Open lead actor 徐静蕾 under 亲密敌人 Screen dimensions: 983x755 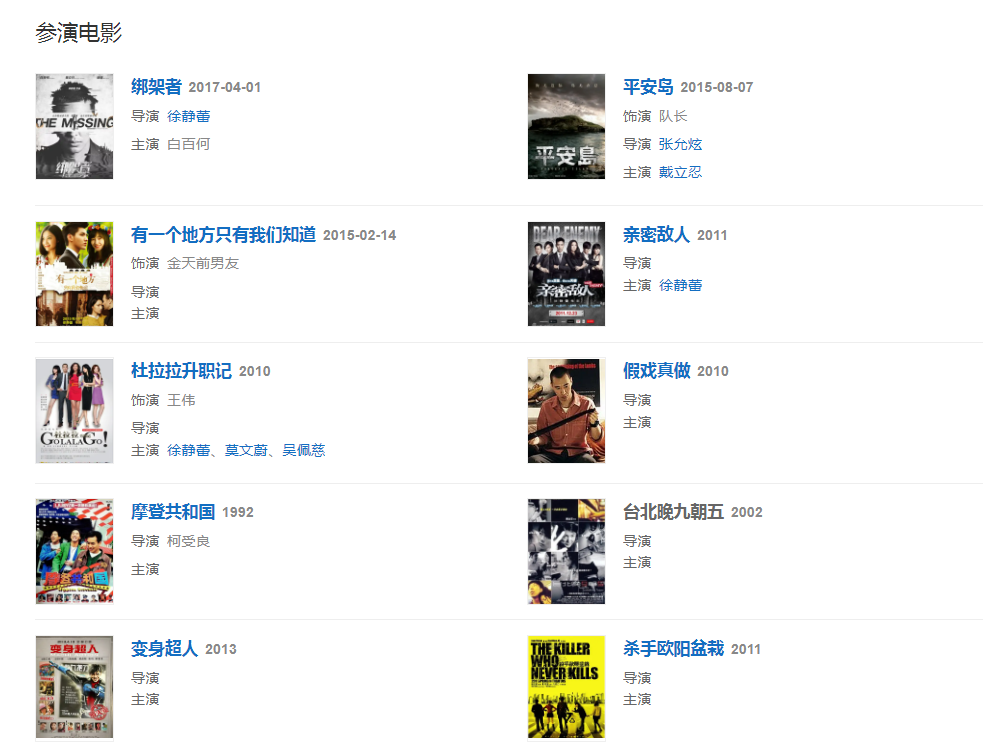[680, 285]
